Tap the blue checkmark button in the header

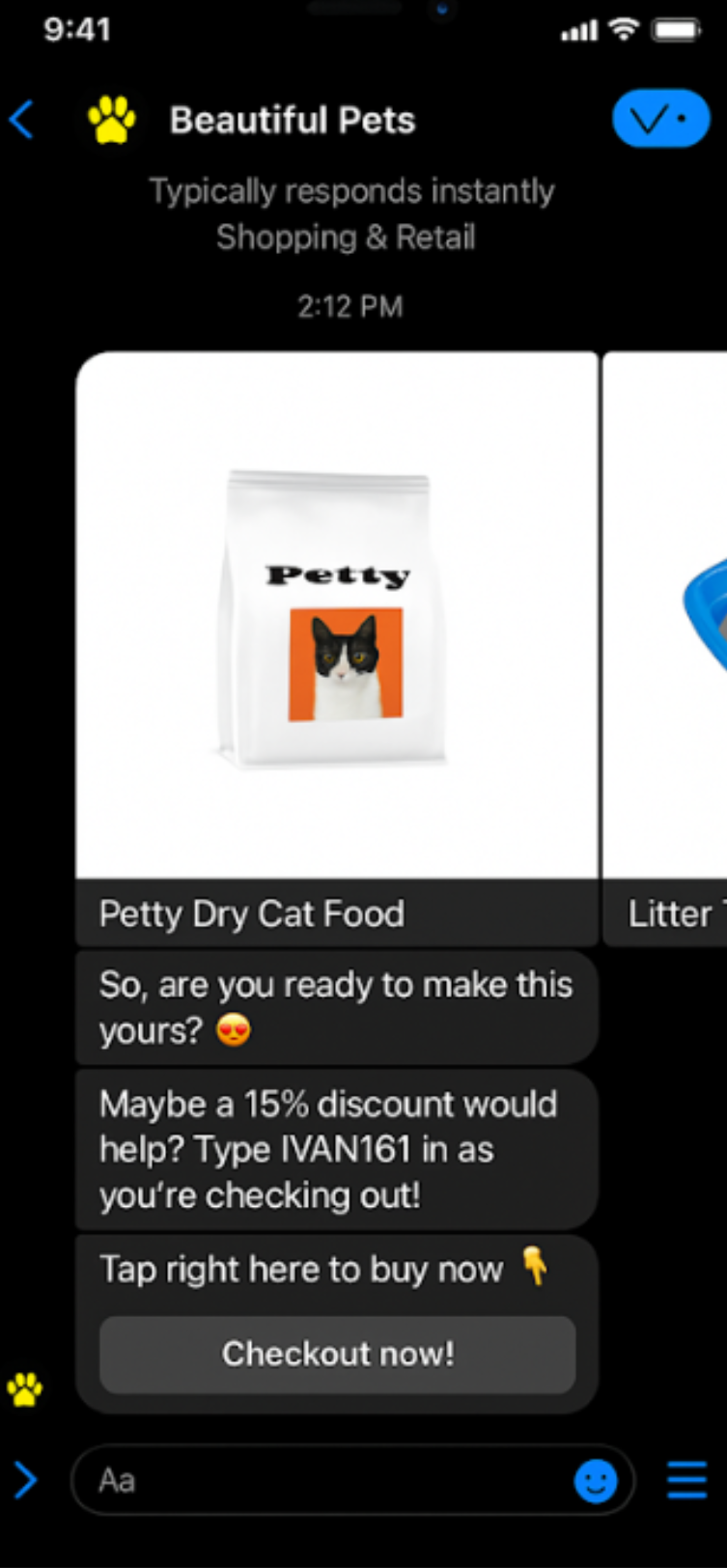[x=660, y=119]
